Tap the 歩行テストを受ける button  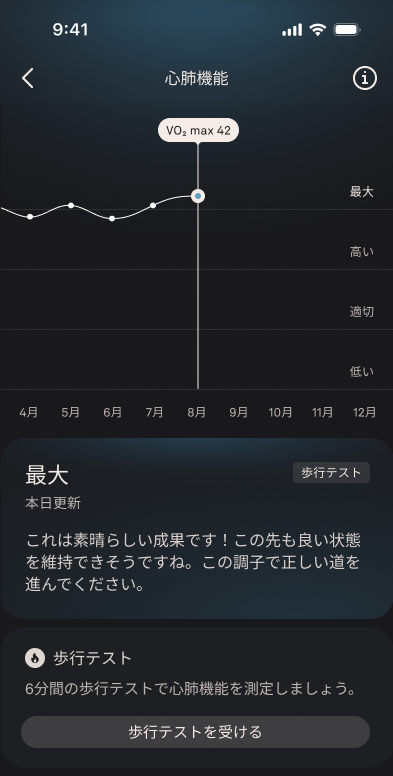(x=195, y=731)
